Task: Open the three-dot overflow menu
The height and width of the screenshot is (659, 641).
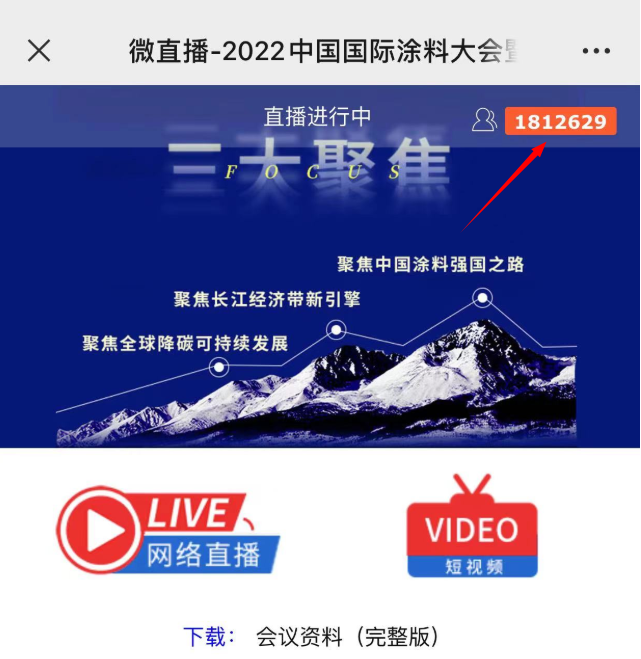Action: coord(596,50)
